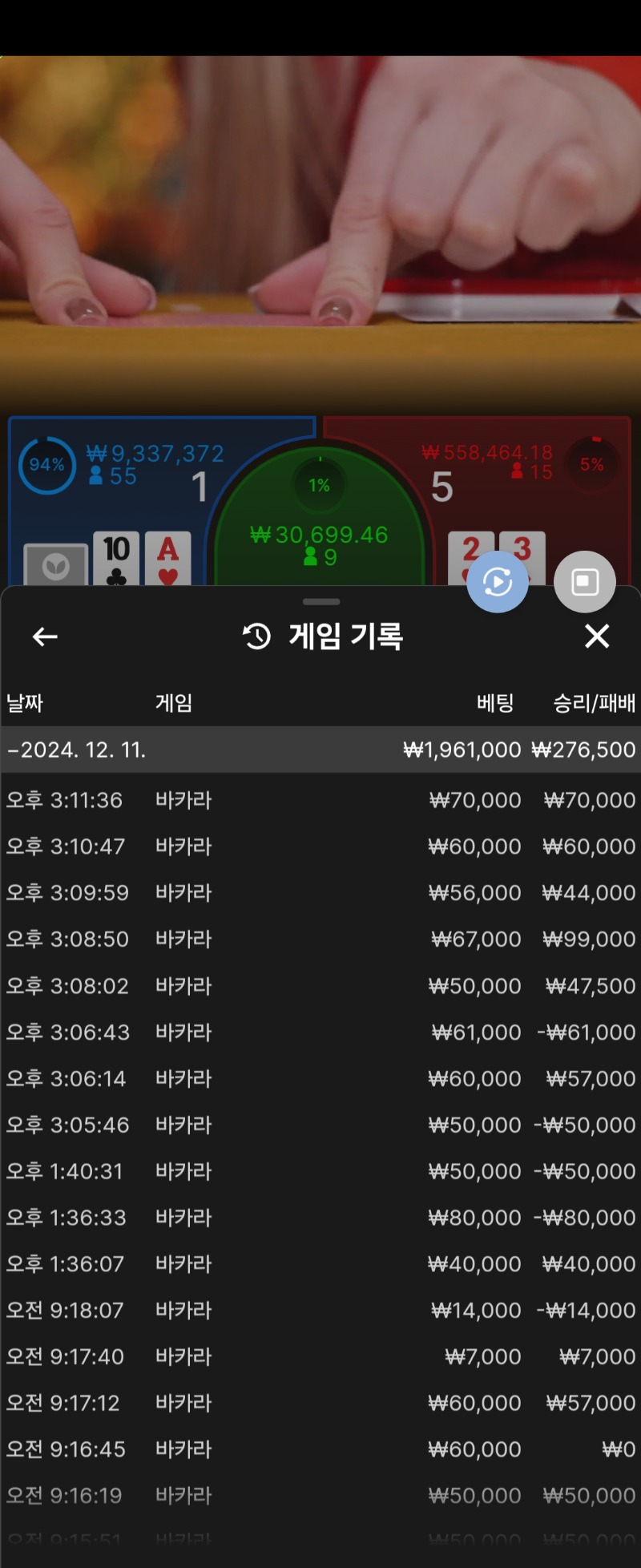This screenshot has height=1568, width=641.
Task: Open the 오후 3:10:47 바카라 record
Action: (x=320, y=847)
